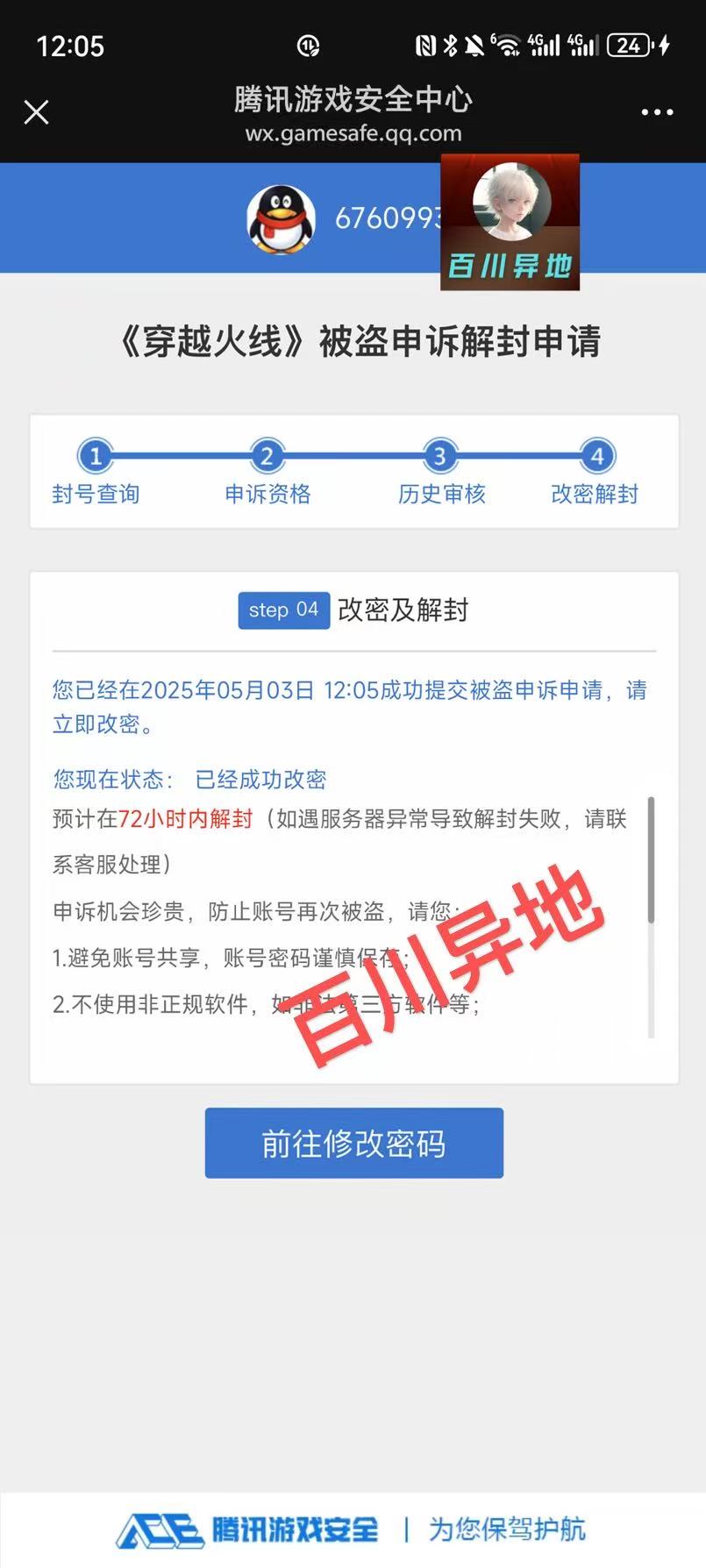Select step 2 申诉资格
The width and height of the screenshot is (706, 1568).
267,474
